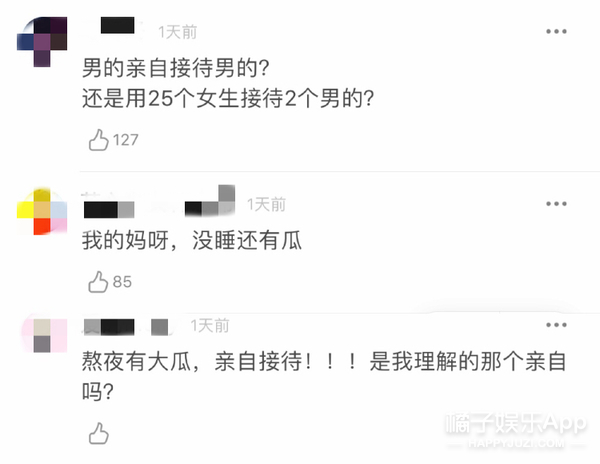Viewport: 600px width, 464px height.
Task: Open the more options on the 没睡还有瓜 comment
Action: pyautogui.click(x=556, y=204)
